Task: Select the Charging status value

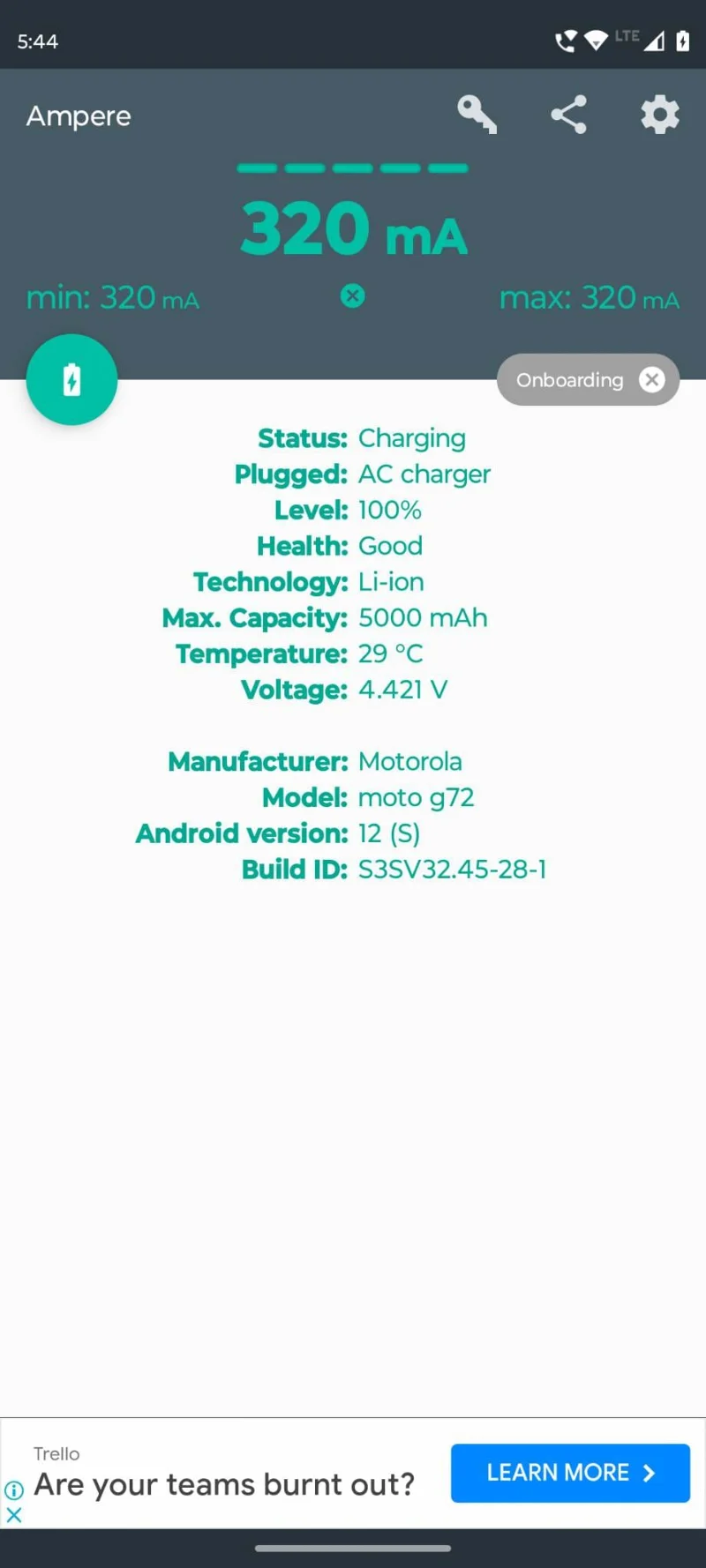Action: pos(411,438)
